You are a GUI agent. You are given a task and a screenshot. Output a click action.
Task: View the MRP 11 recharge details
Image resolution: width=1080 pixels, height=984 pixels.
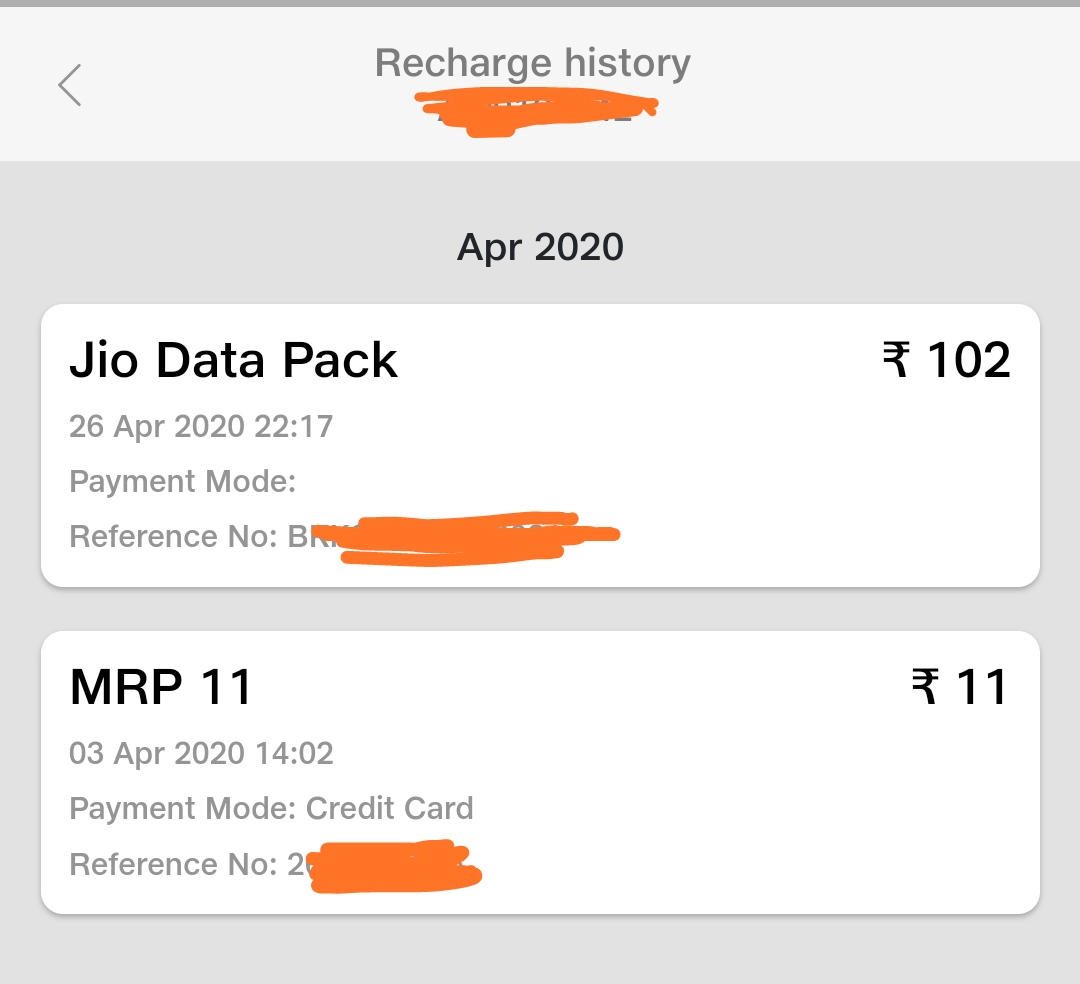540,771
